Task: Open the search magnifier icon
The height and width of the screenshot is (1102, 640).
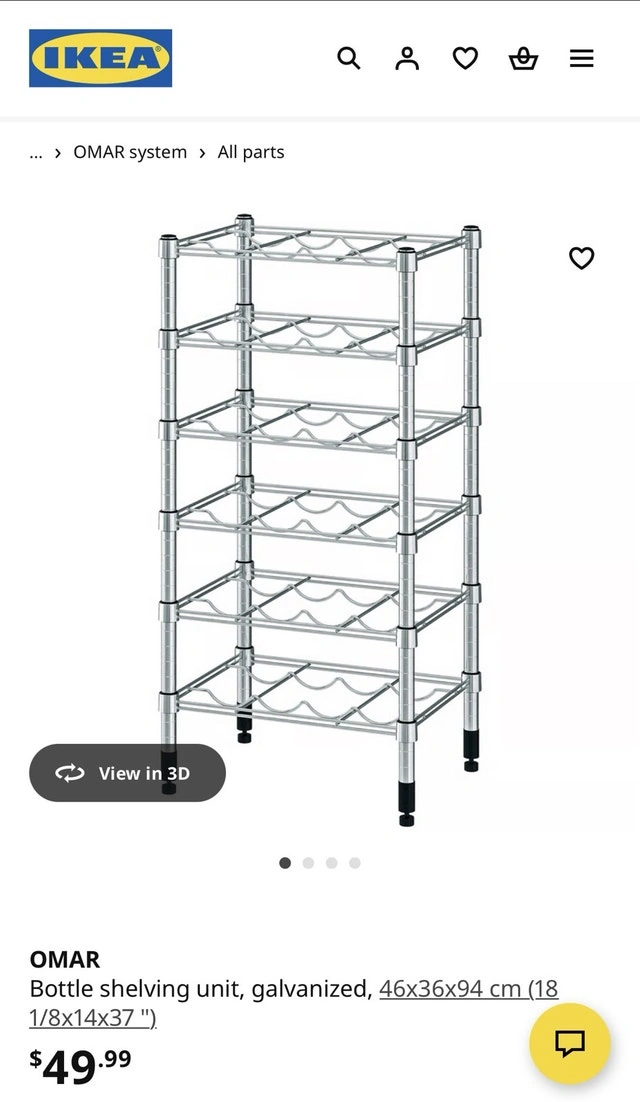Action: pyautogui.click(x=348, y=58)
